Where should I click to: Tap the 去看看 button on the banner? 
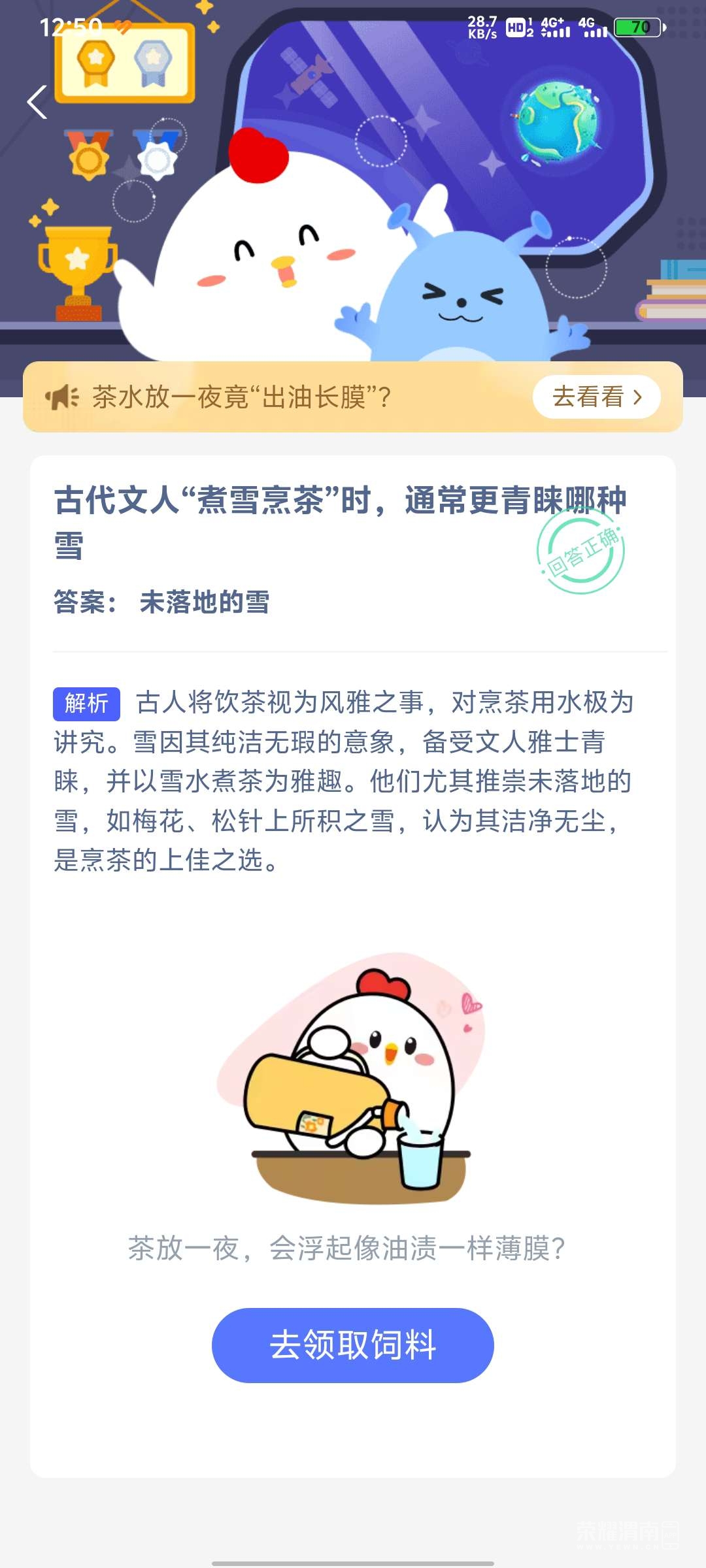point(596,397)
